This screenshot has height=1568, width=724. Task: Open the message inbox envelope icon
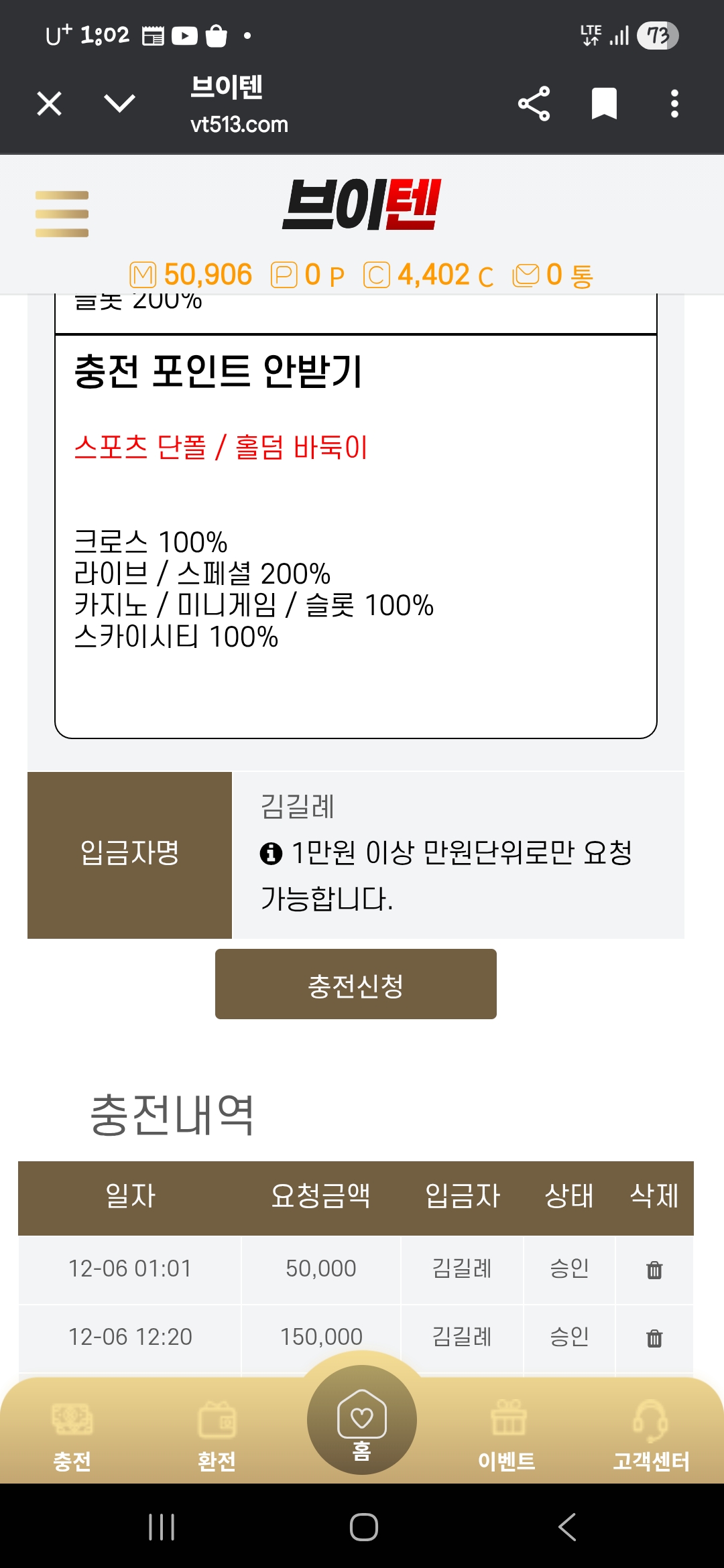click(526, 275)
